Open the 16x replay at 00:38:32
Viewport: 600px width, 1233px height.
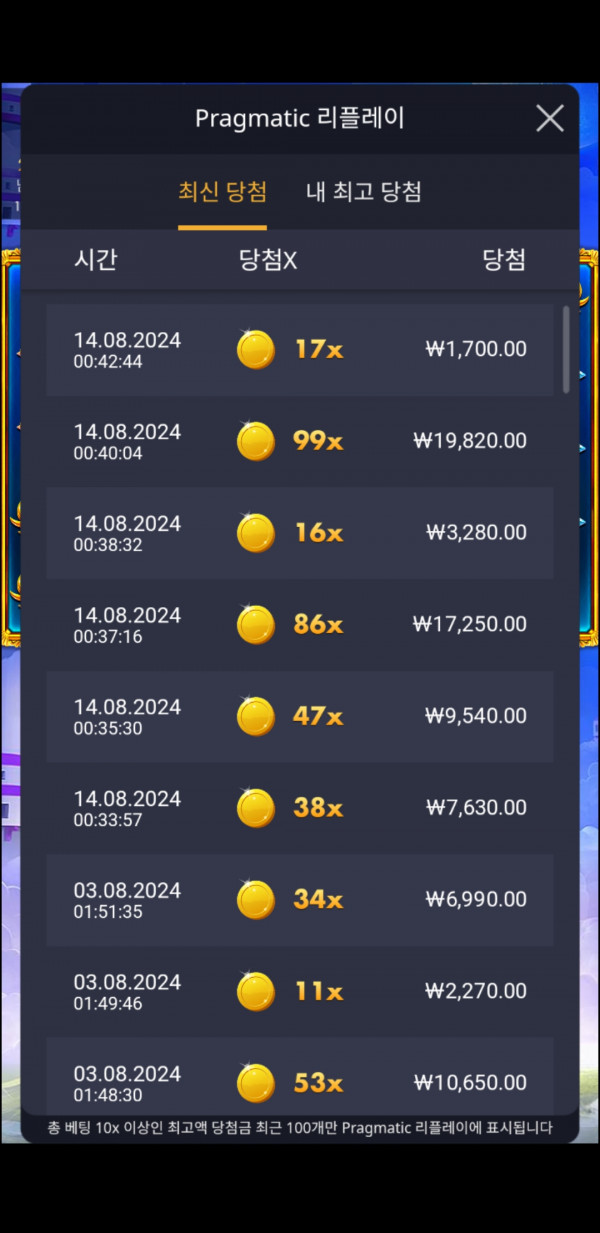pyautogui.click(x=300, y=533)
